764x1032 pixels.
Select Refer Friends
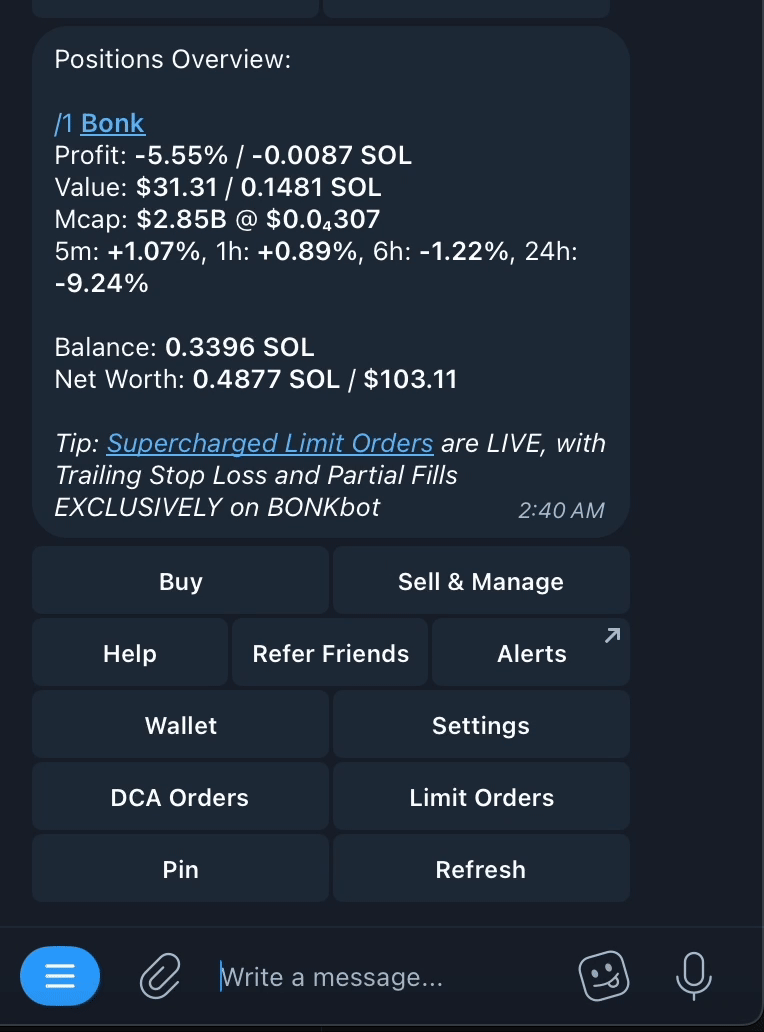(330, 653)
